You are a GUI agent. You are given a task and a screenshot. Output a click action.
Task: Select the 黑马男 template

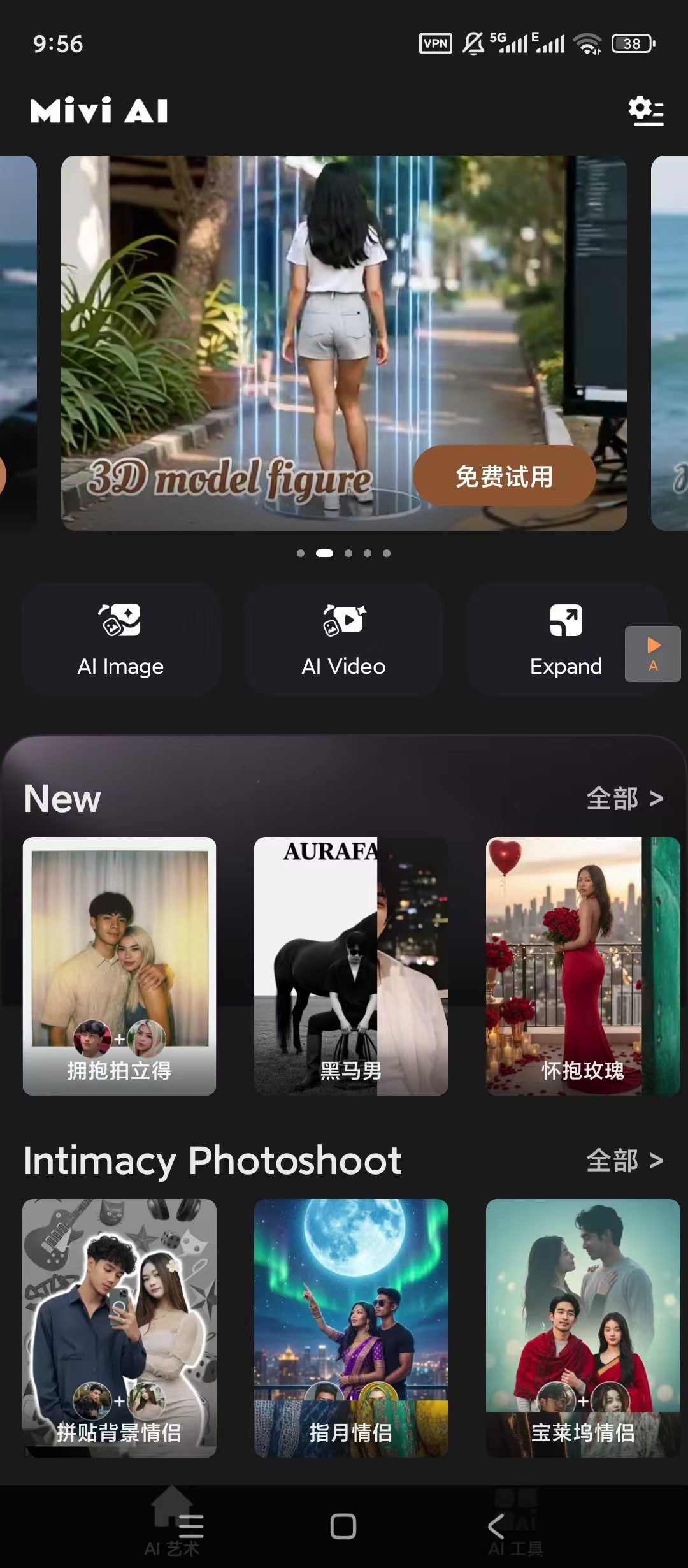[x=351, y=966]
